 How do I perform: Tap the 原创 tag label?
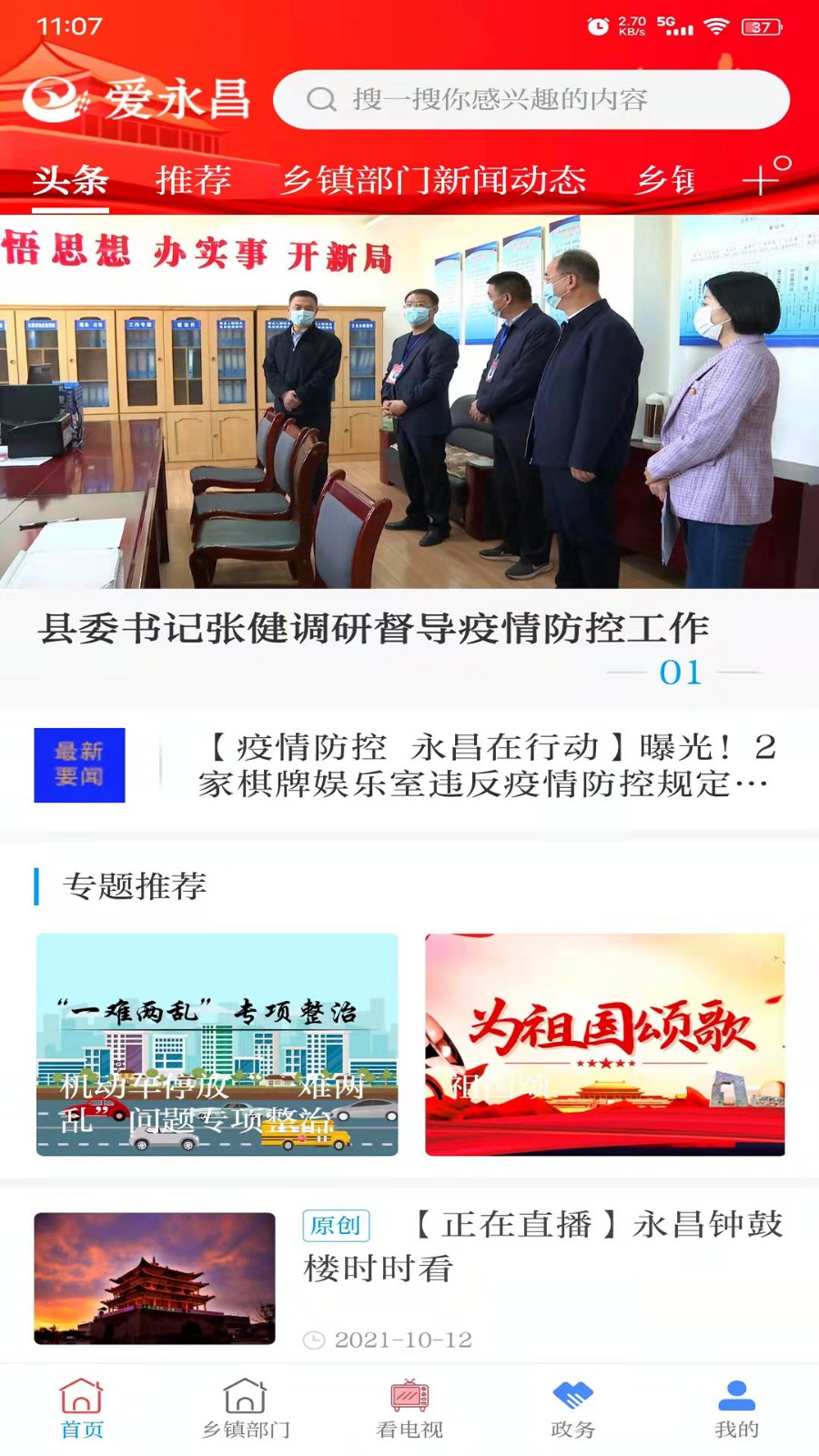(x=335, y=1227)
